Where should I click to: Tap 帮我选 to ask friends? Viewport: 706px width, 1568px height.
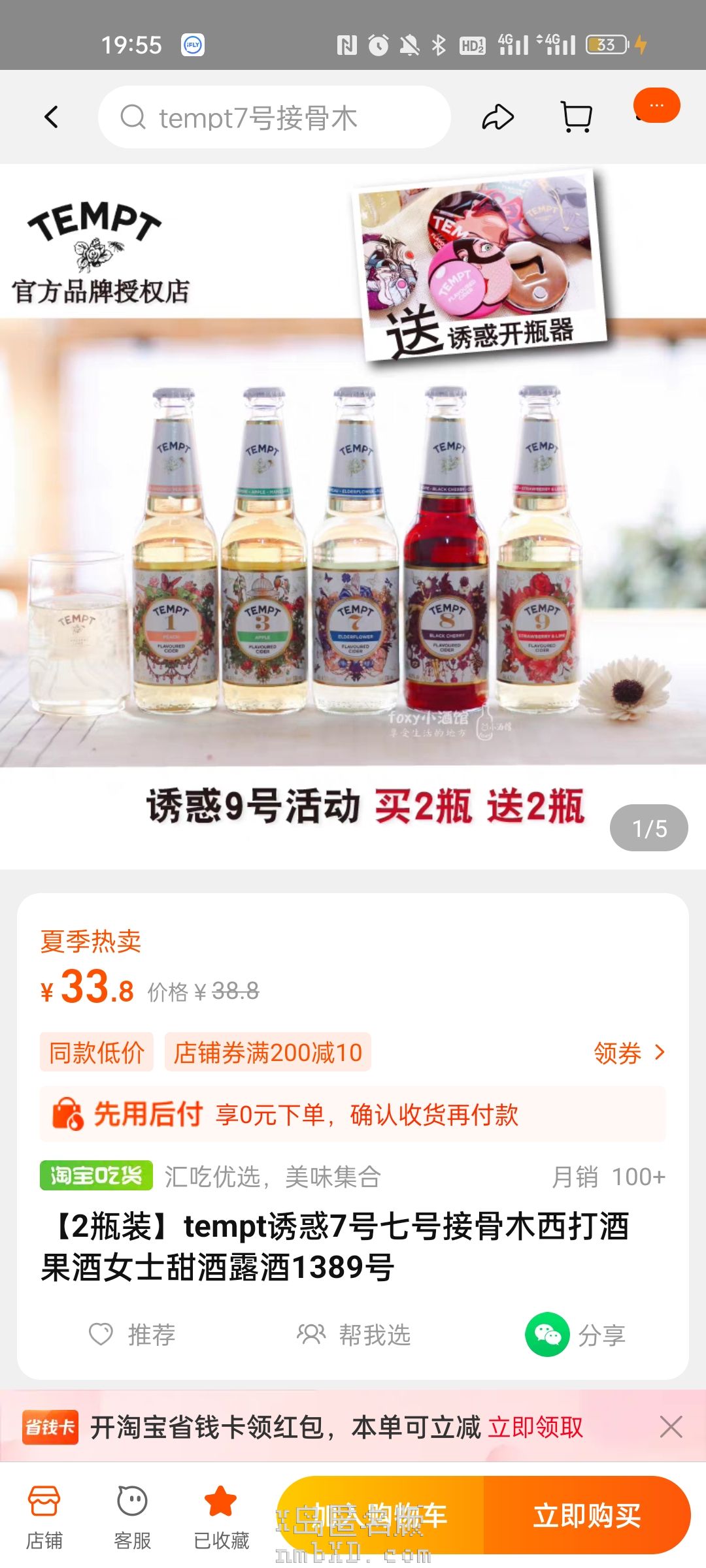[354, 1334]
